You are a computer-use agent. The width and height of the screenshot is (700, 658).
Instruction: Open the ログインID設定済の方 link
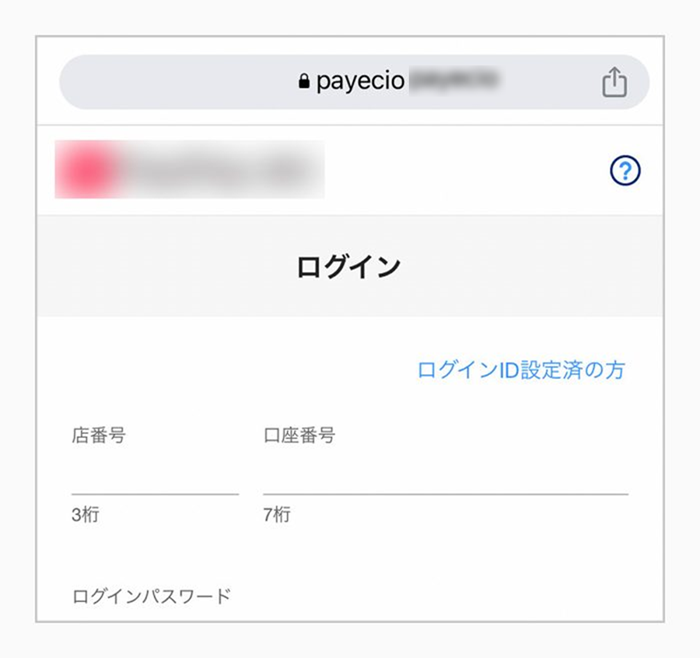(520, 370)
